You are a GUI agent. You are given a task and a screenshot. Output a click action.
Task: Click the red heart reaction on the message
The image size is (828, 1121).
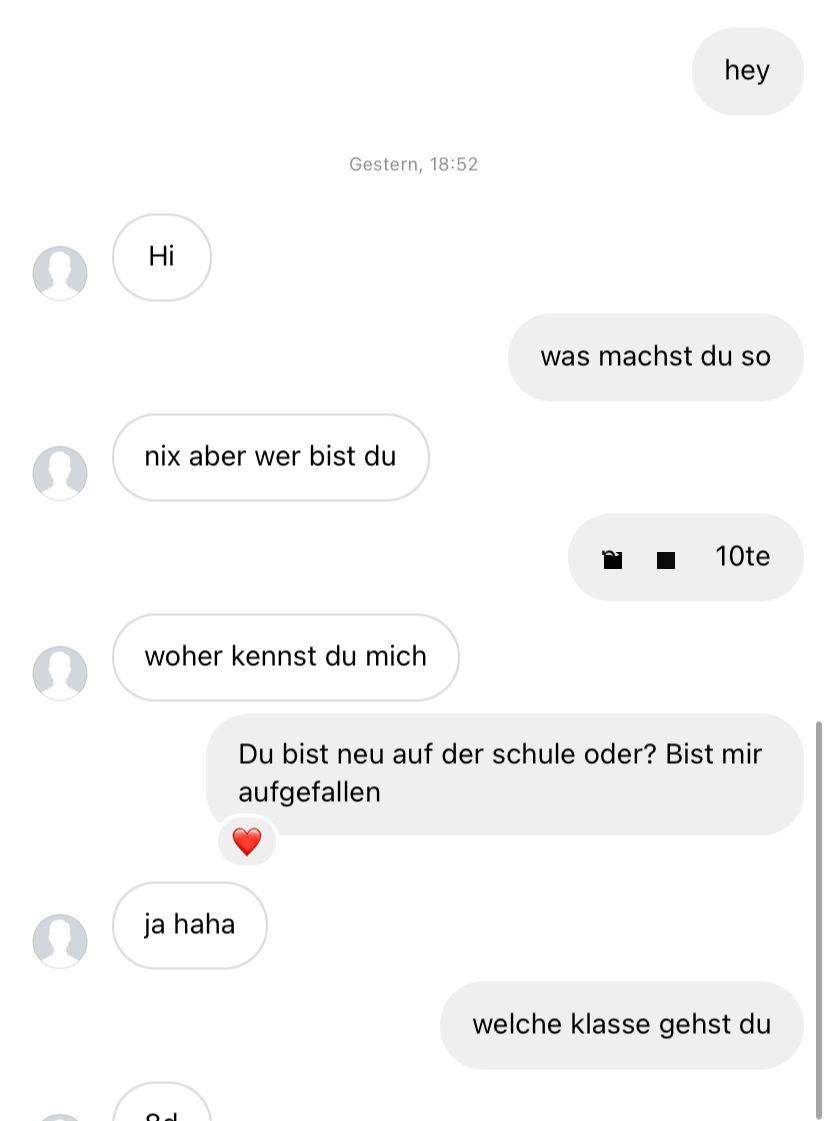[x=248, y=841]
